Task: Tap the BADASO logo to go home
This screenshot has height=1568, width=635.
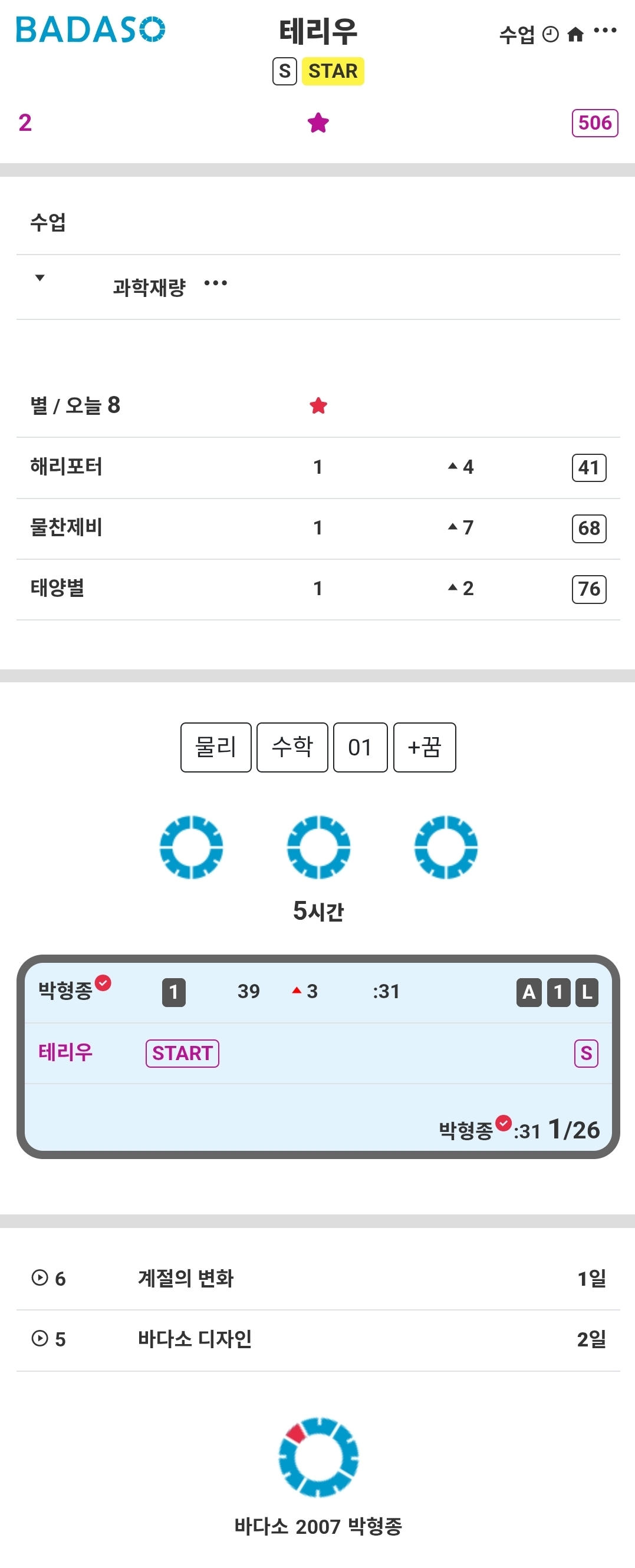Action: pos(90,30)
